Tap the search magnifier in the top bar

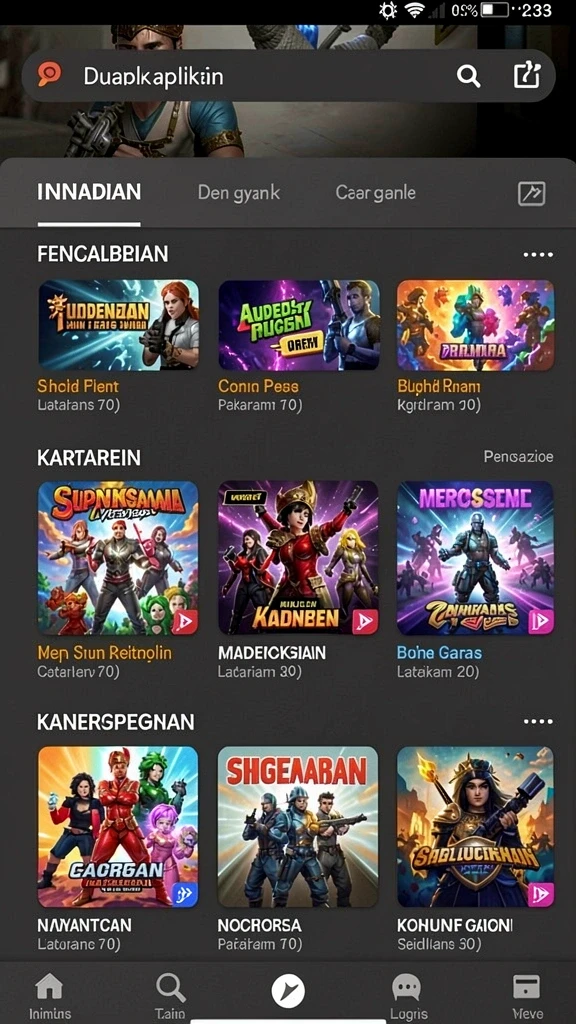468,76
